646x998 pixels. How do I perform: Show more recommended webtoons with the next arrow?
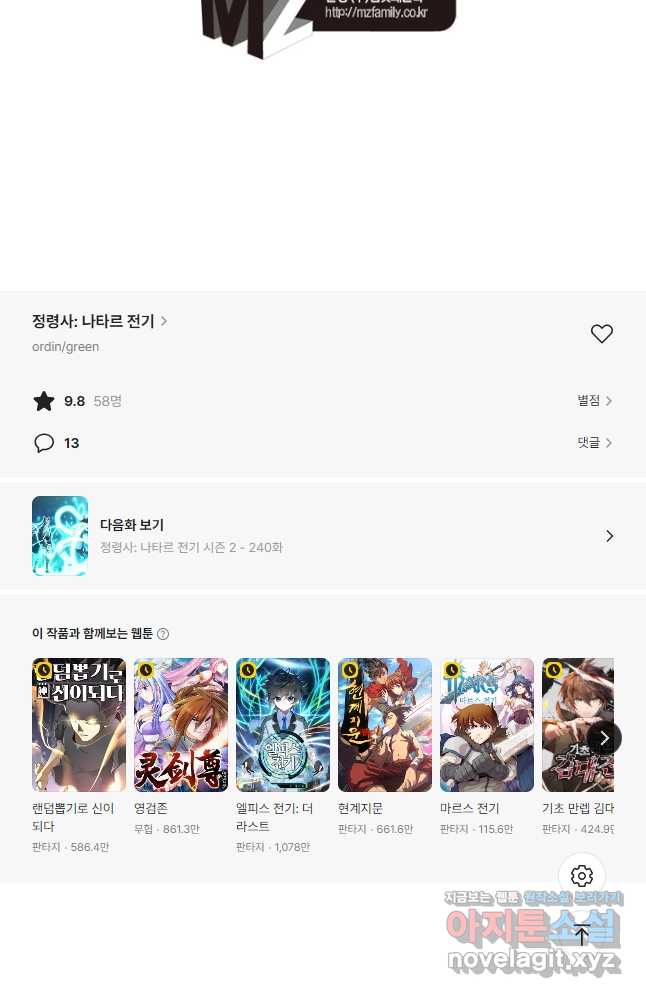(x=604, y=738)
